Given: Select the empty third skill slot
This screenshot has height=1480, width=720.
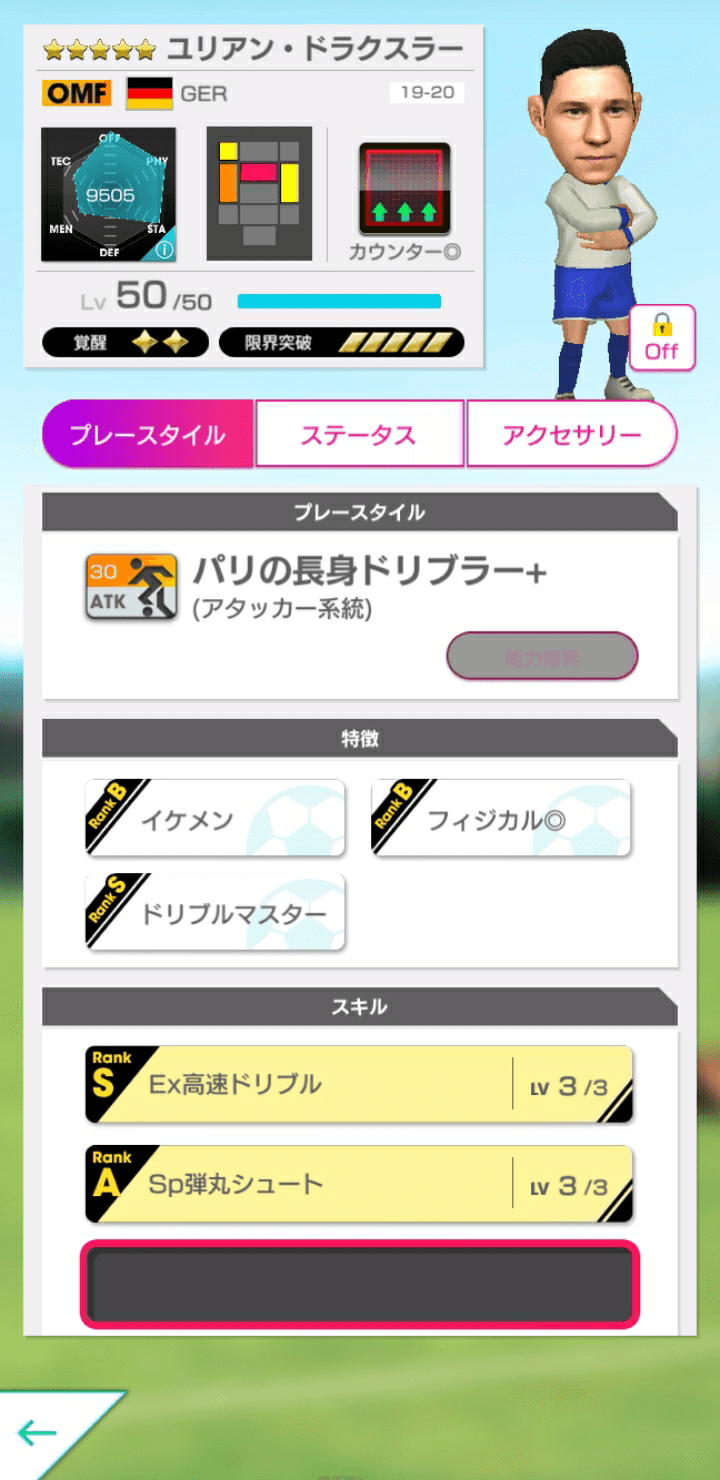Looking at the screenshot, I should point(359,1284).
